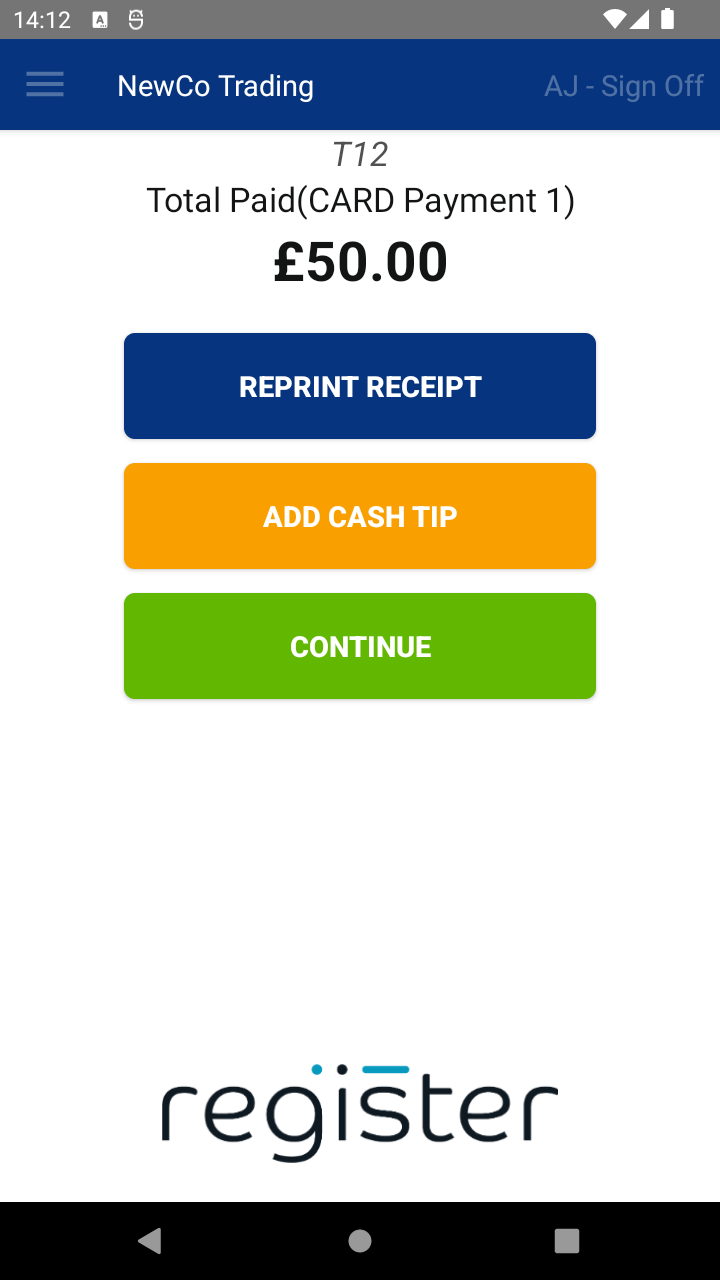Viewport: 720px width, 1280px height.
Task: Reprint the receipt
Action: (360, 386)
